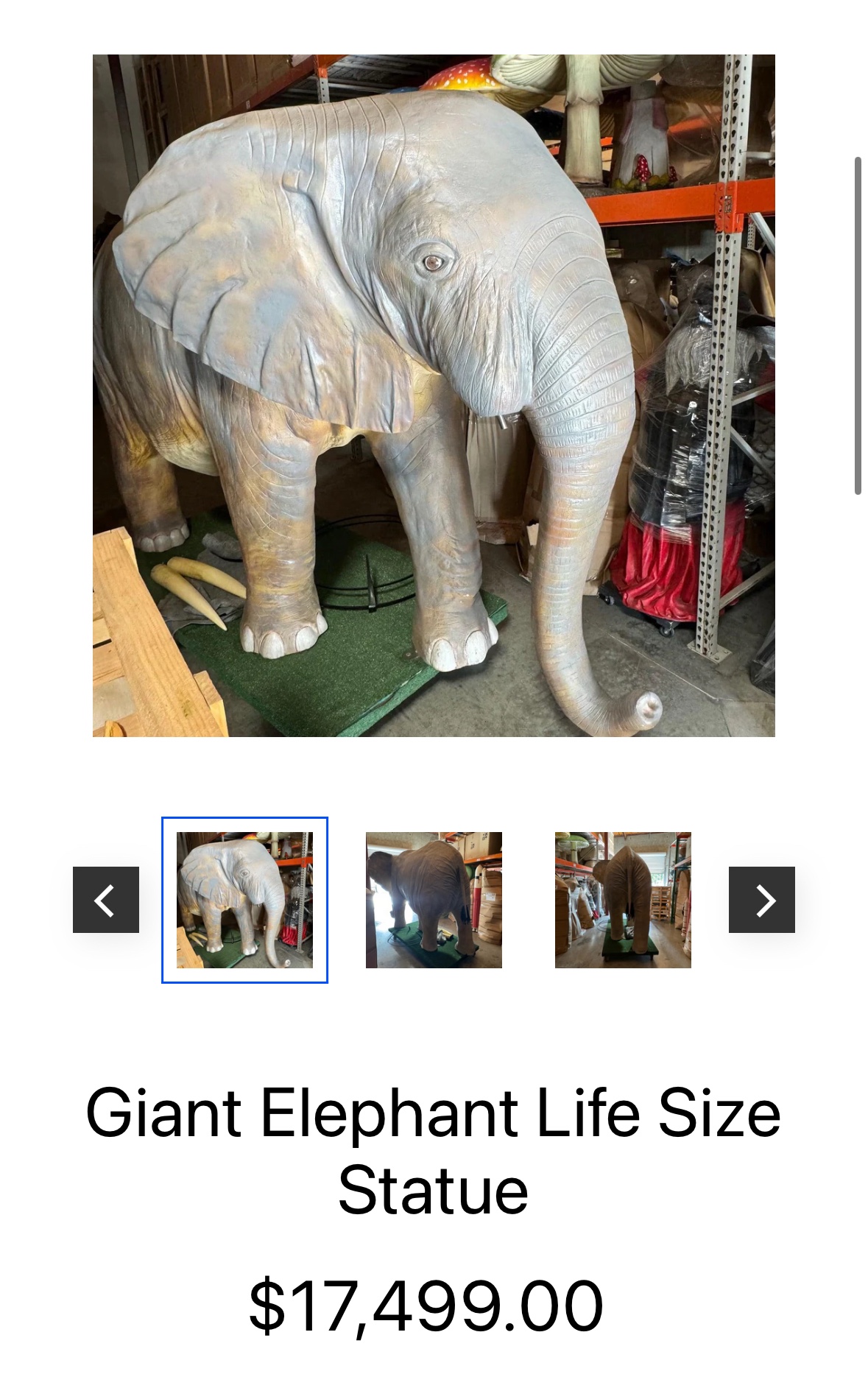View the side-view elephant thumbnail

(x=434, y=900)
